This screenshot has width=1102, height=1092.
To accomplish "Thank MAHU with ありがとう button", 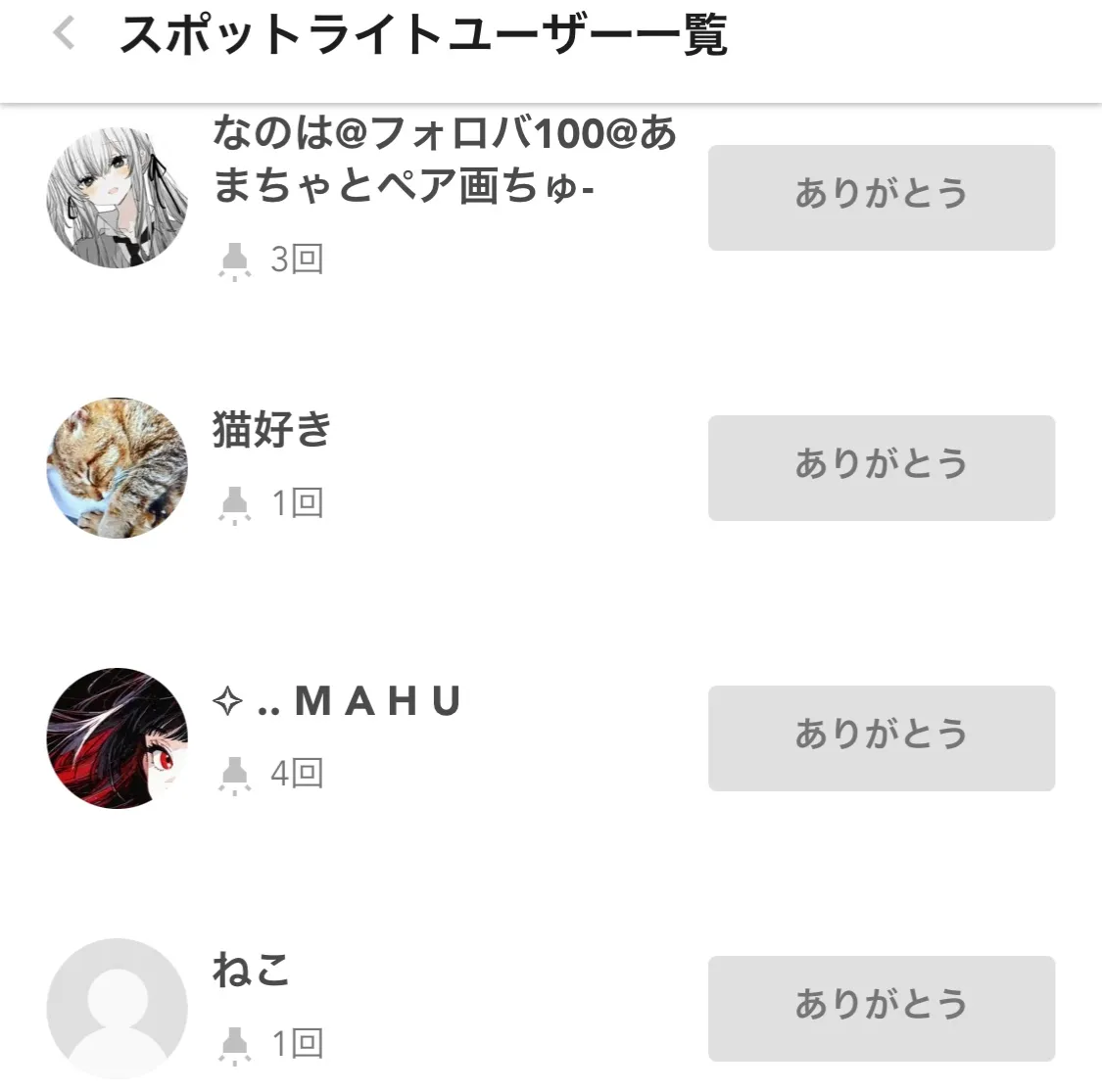I will point(881,737).
